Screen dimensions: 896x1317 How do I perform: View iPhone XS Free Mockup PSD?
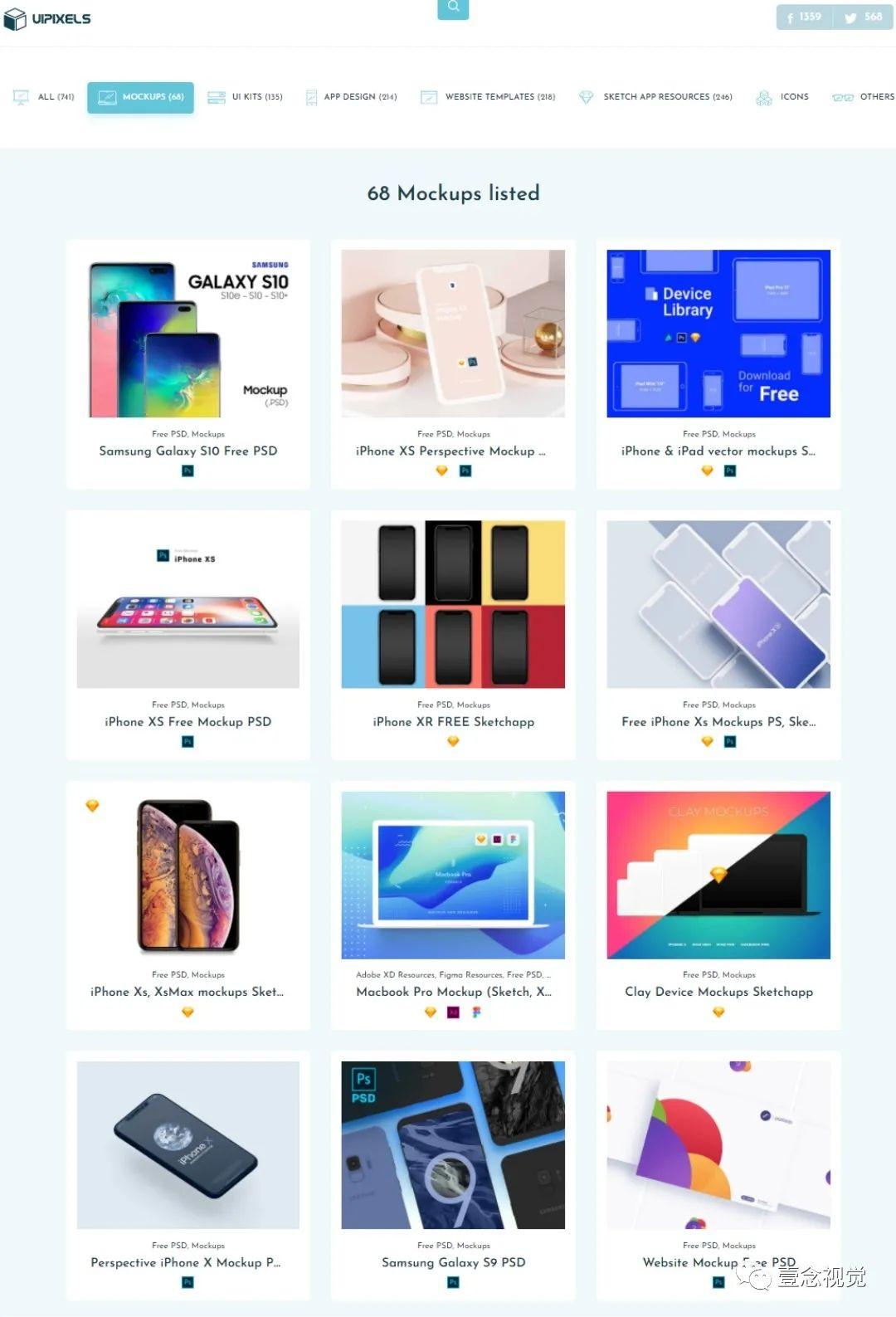pyautogui.click(x=188, y=721)
